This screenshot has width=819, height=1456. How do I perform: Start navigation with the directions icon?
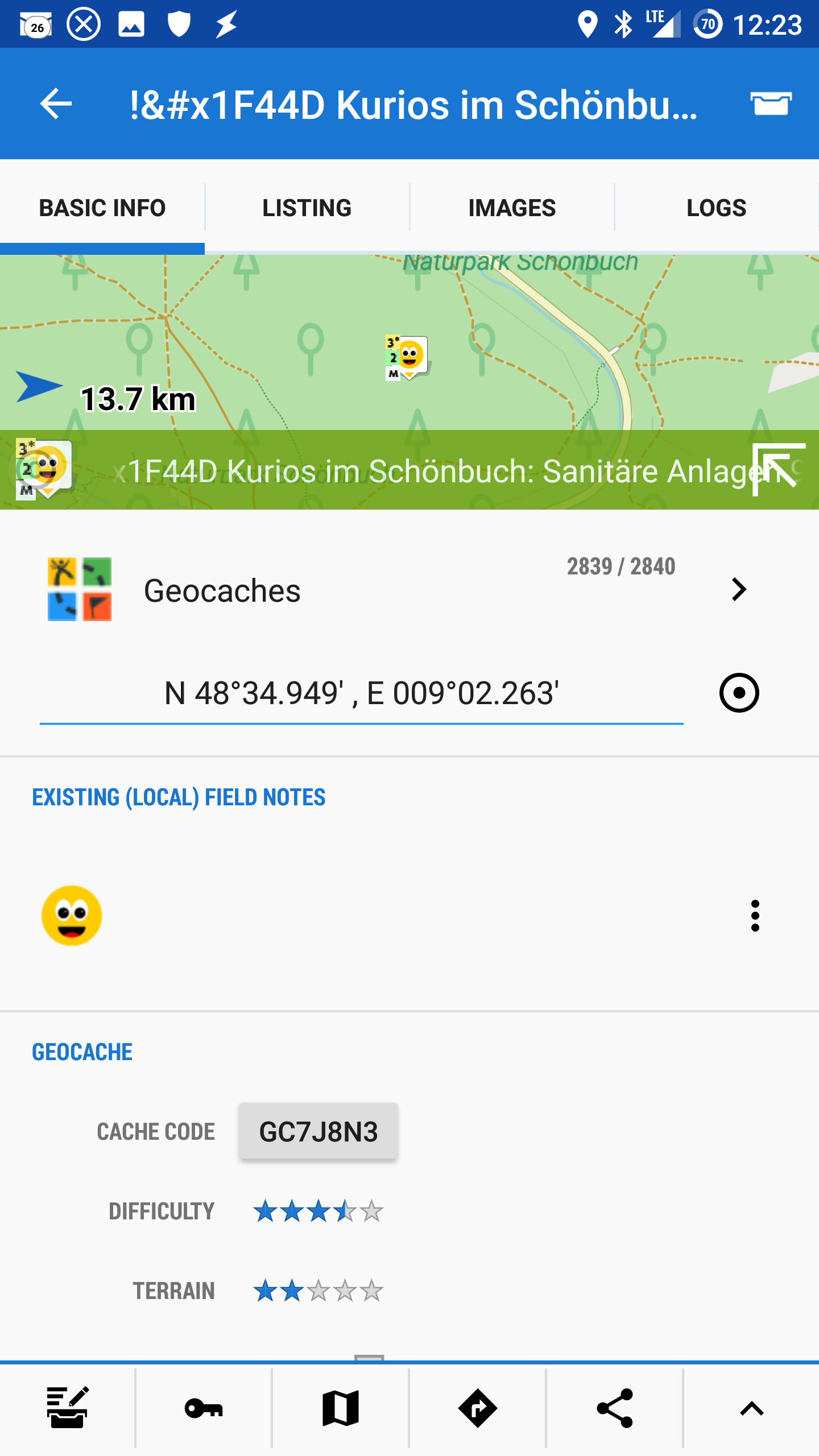pyautogui.click(x=478, y=1408)
